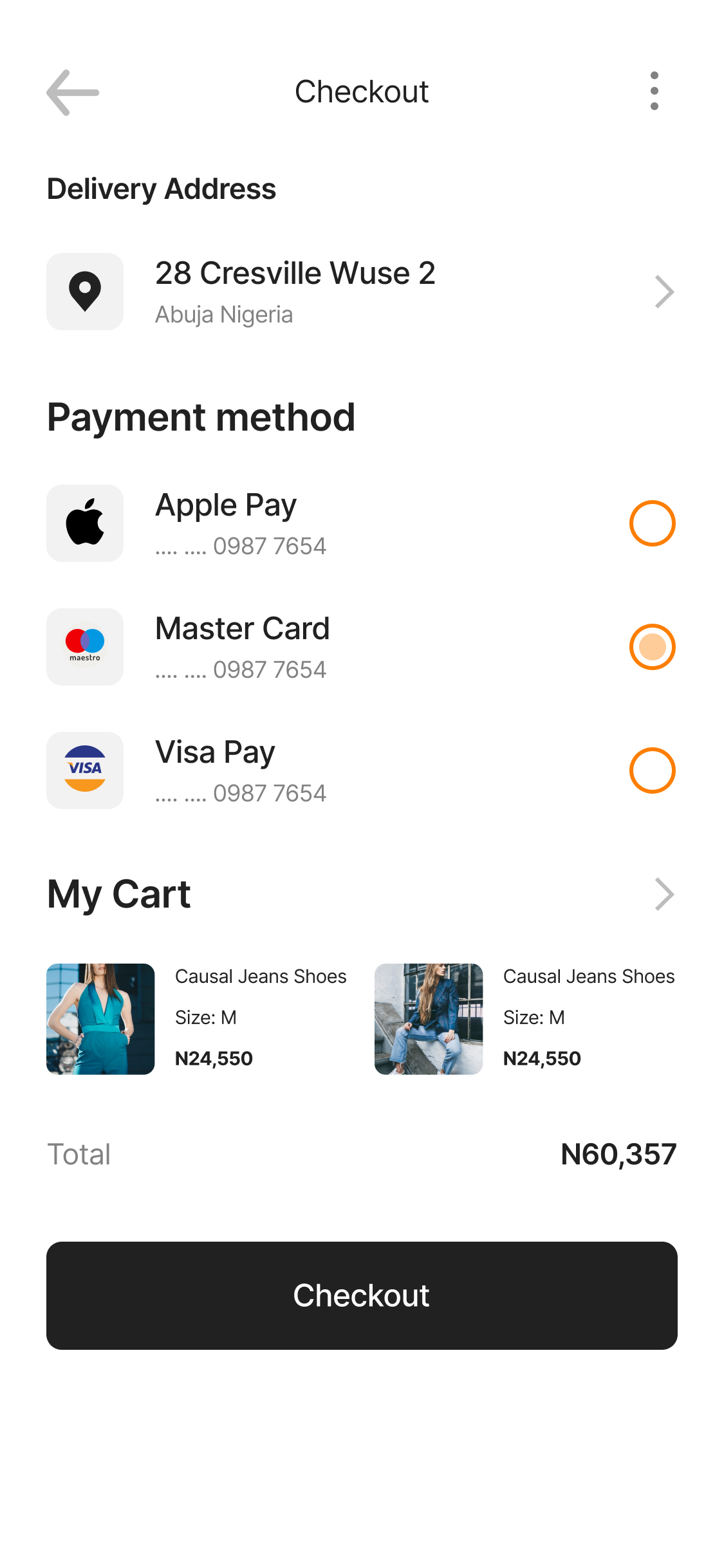Select Apple Pay as payment method
The image size is (724, 1568).
(652, 523)
